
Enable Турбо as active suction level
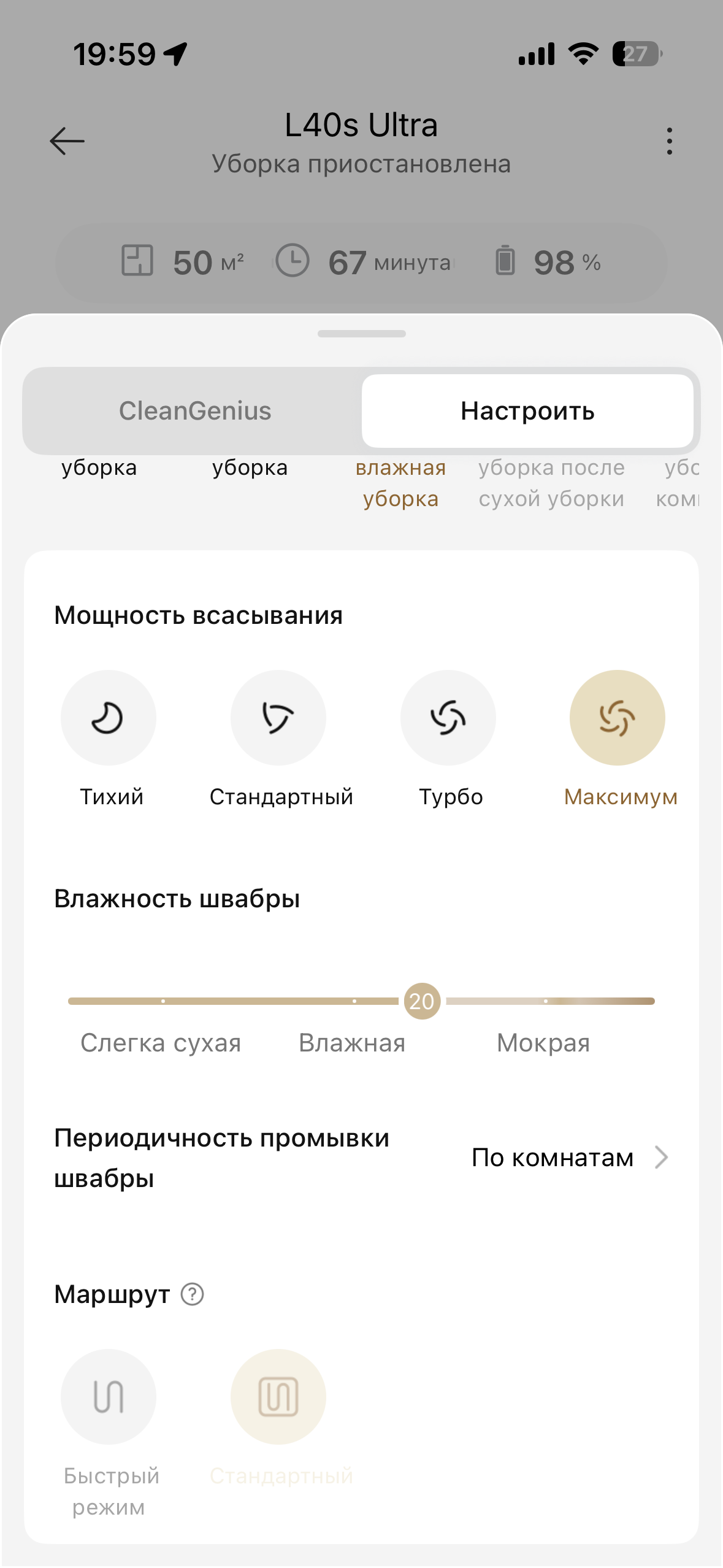[448, 717]
